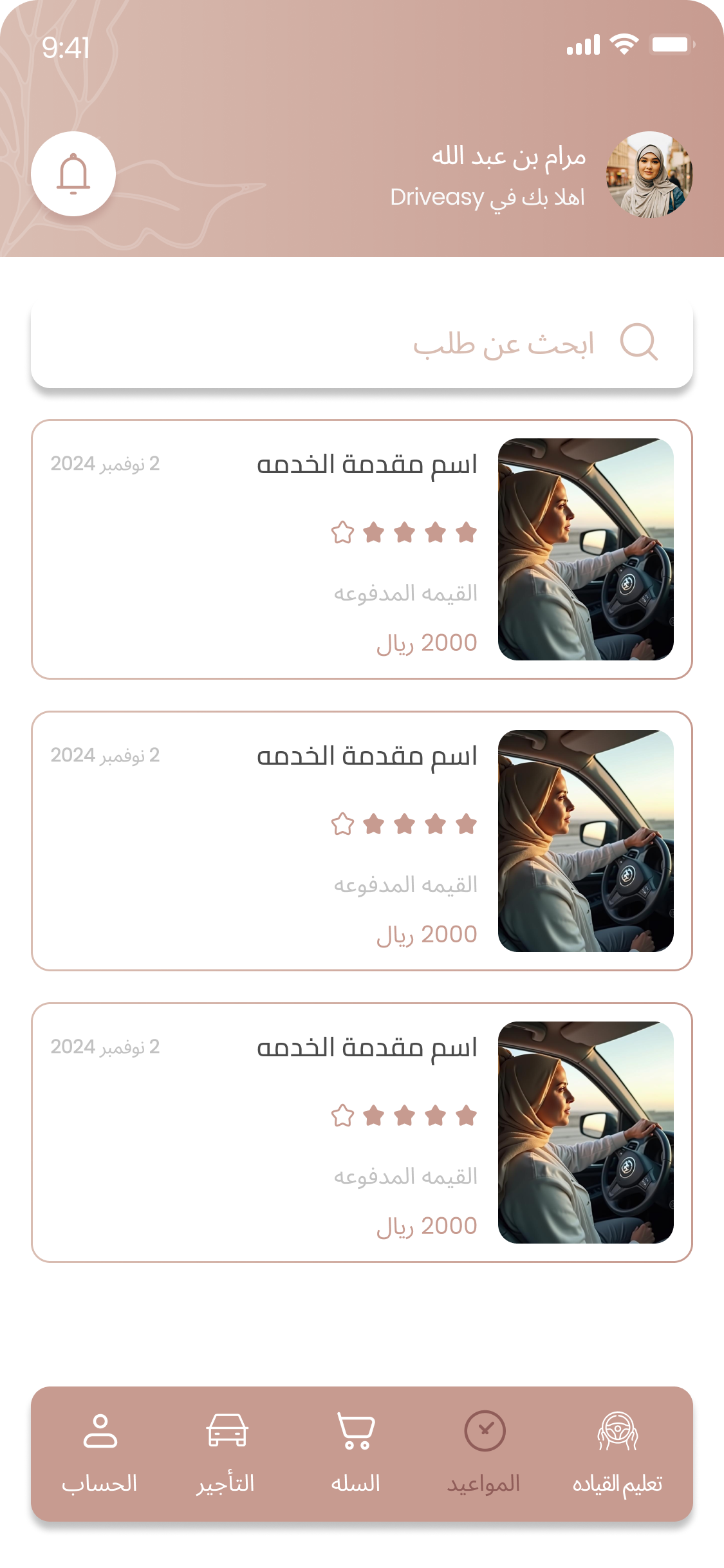
Task: Open the السله cart tab
Action: point(356,1452)
